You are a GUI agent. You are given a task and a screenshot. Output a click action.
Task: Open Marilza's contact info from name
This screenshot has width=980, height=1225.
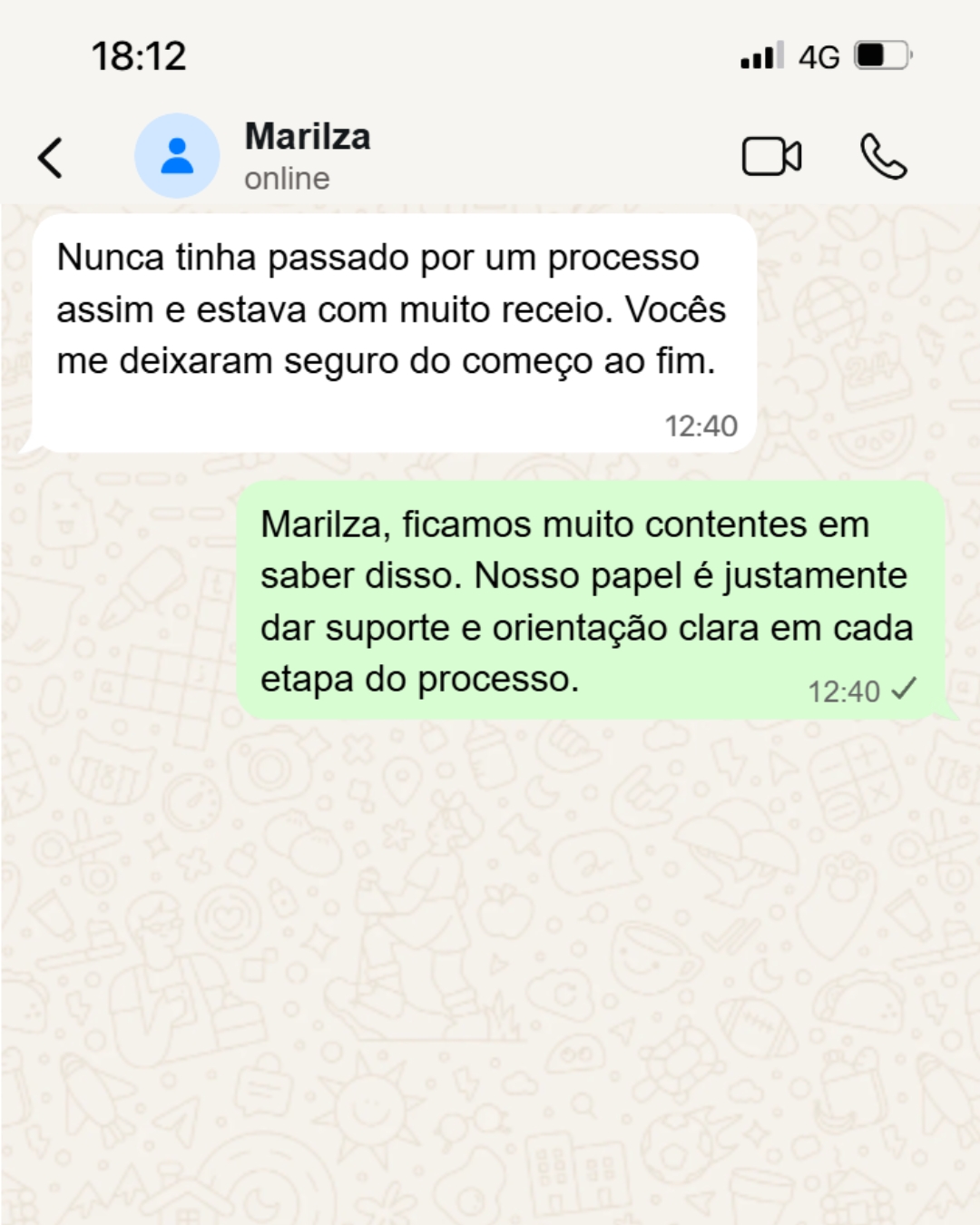(x=308, y=138)
